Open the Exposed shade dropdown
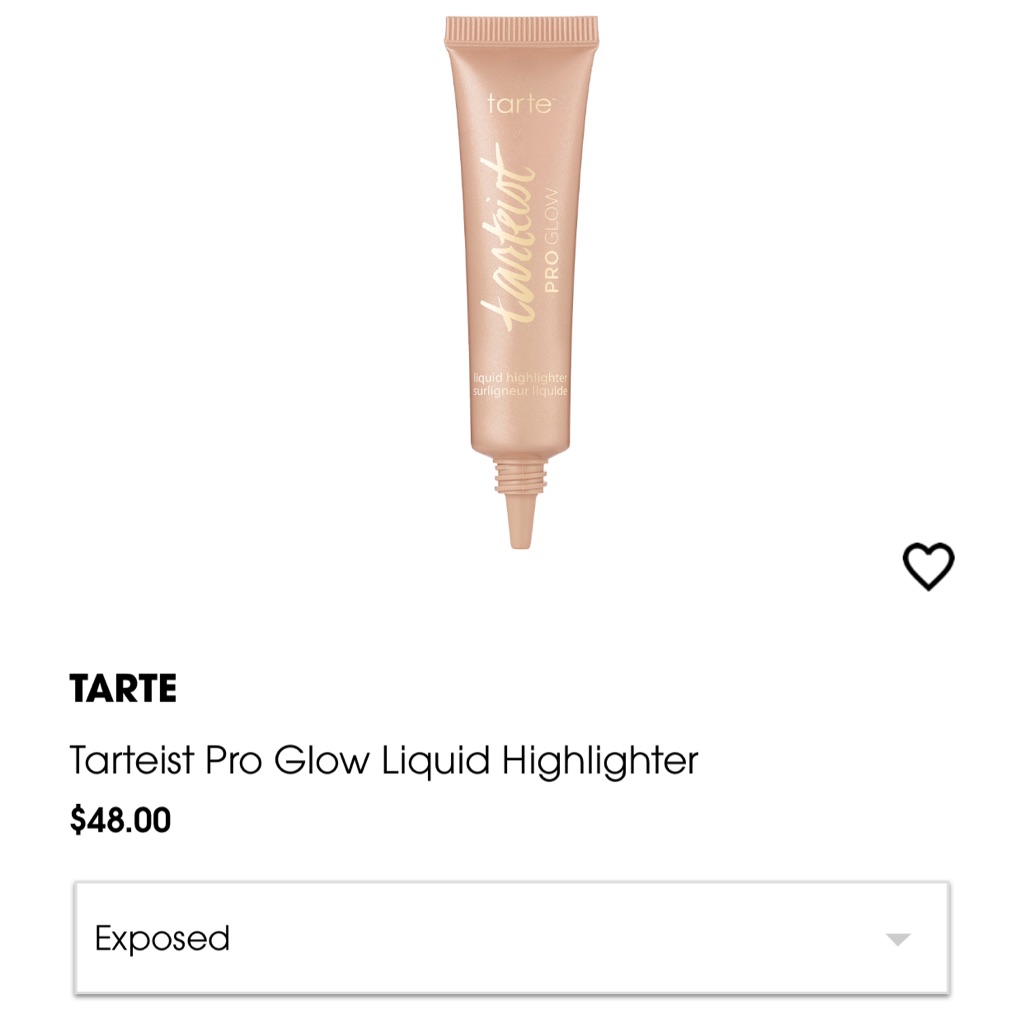 click(511, 938)
